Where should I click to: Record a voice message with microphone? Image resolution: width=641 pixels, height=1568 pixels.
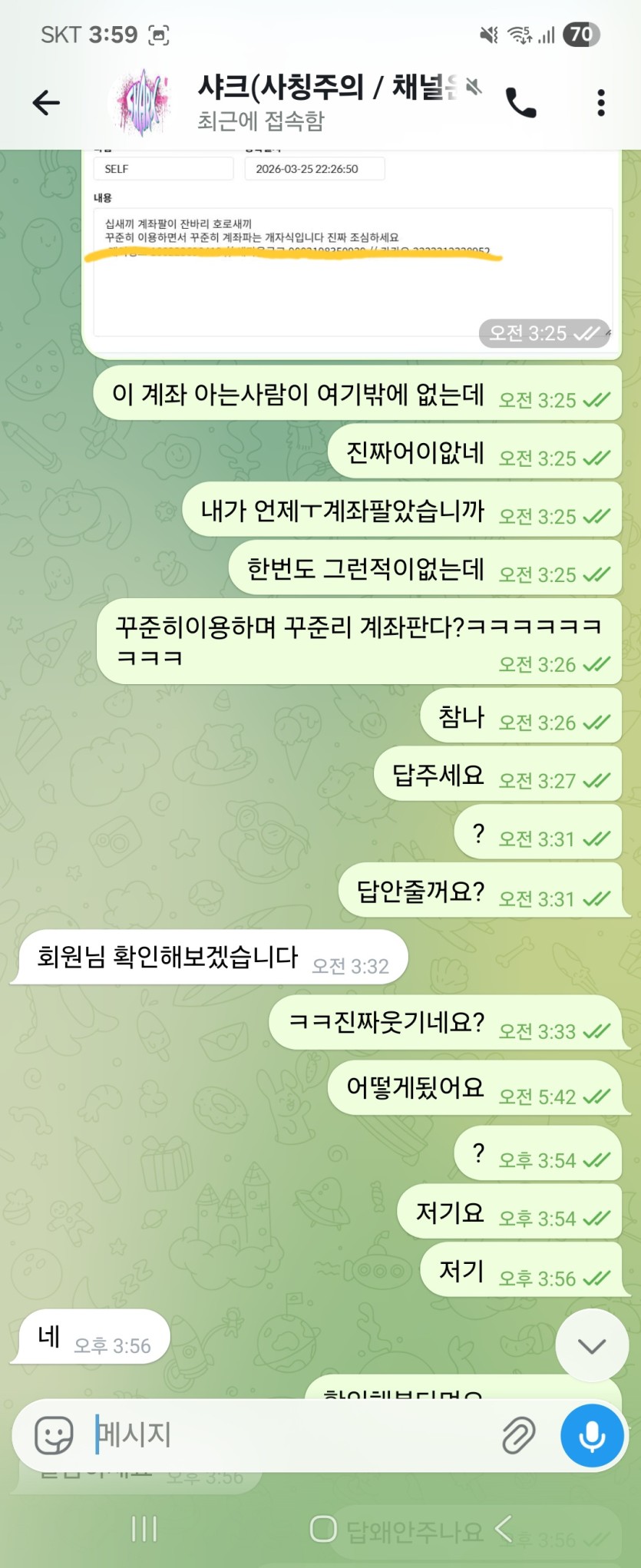[x=592, y=1434]
